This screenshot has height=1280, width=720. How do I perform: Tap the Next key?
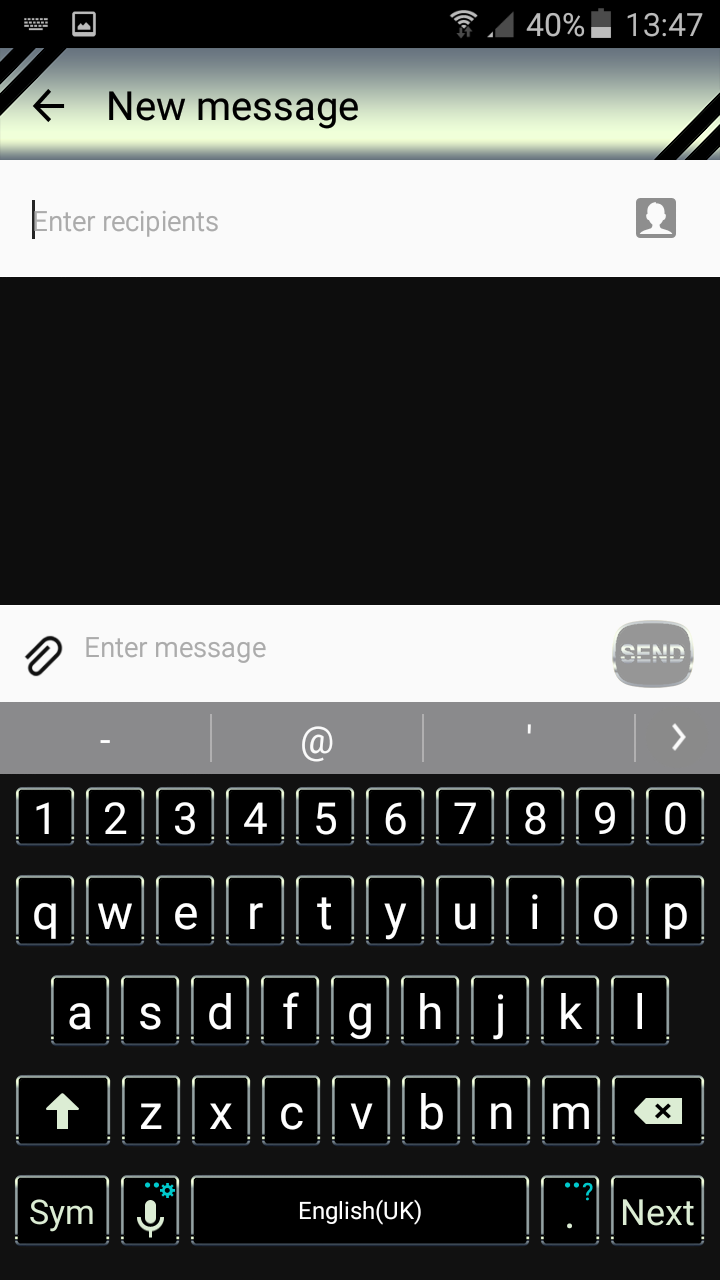[x=657, y=1211]
